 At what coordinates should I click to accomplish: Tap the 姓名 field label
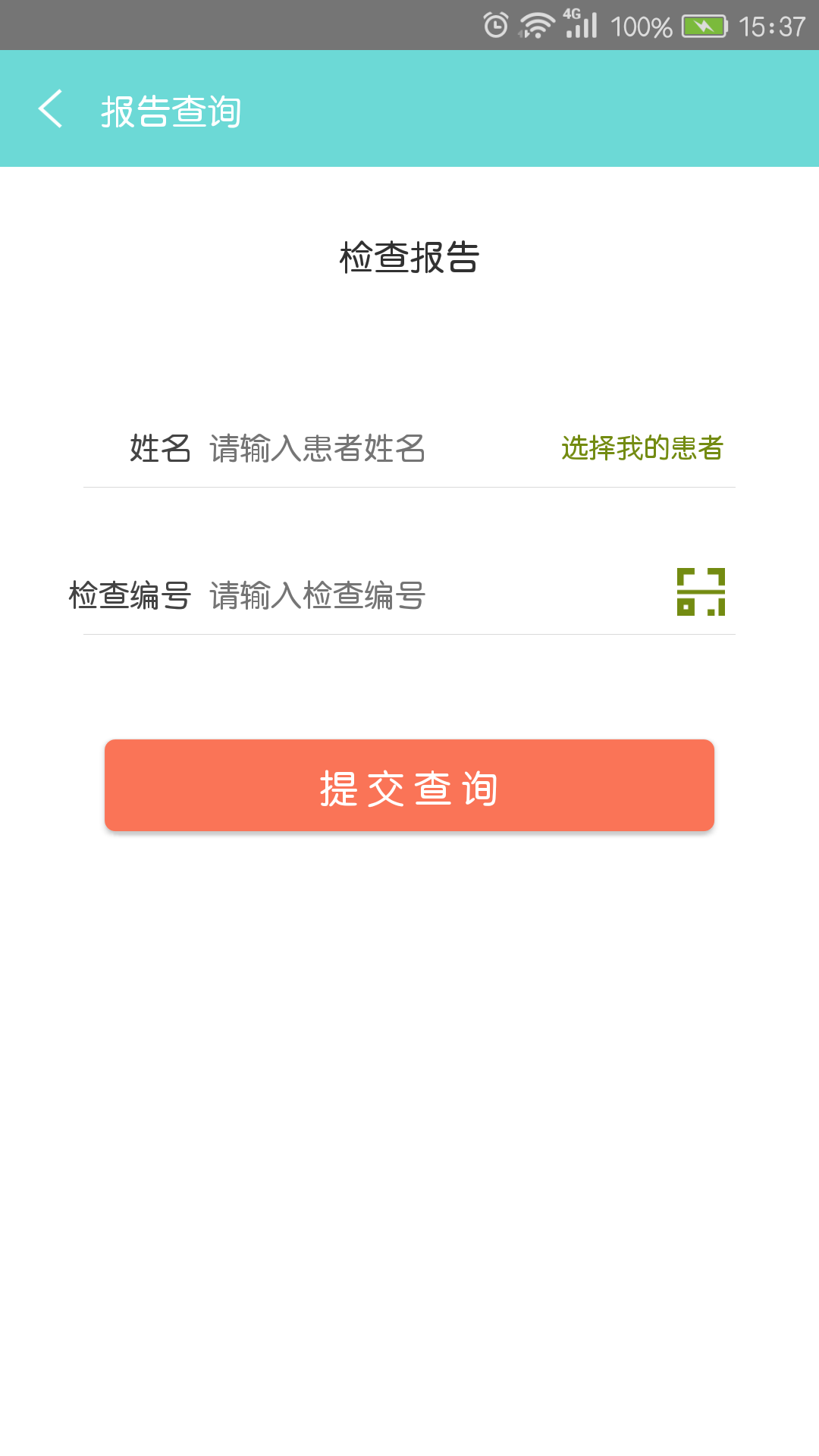[x=159, y=449]
